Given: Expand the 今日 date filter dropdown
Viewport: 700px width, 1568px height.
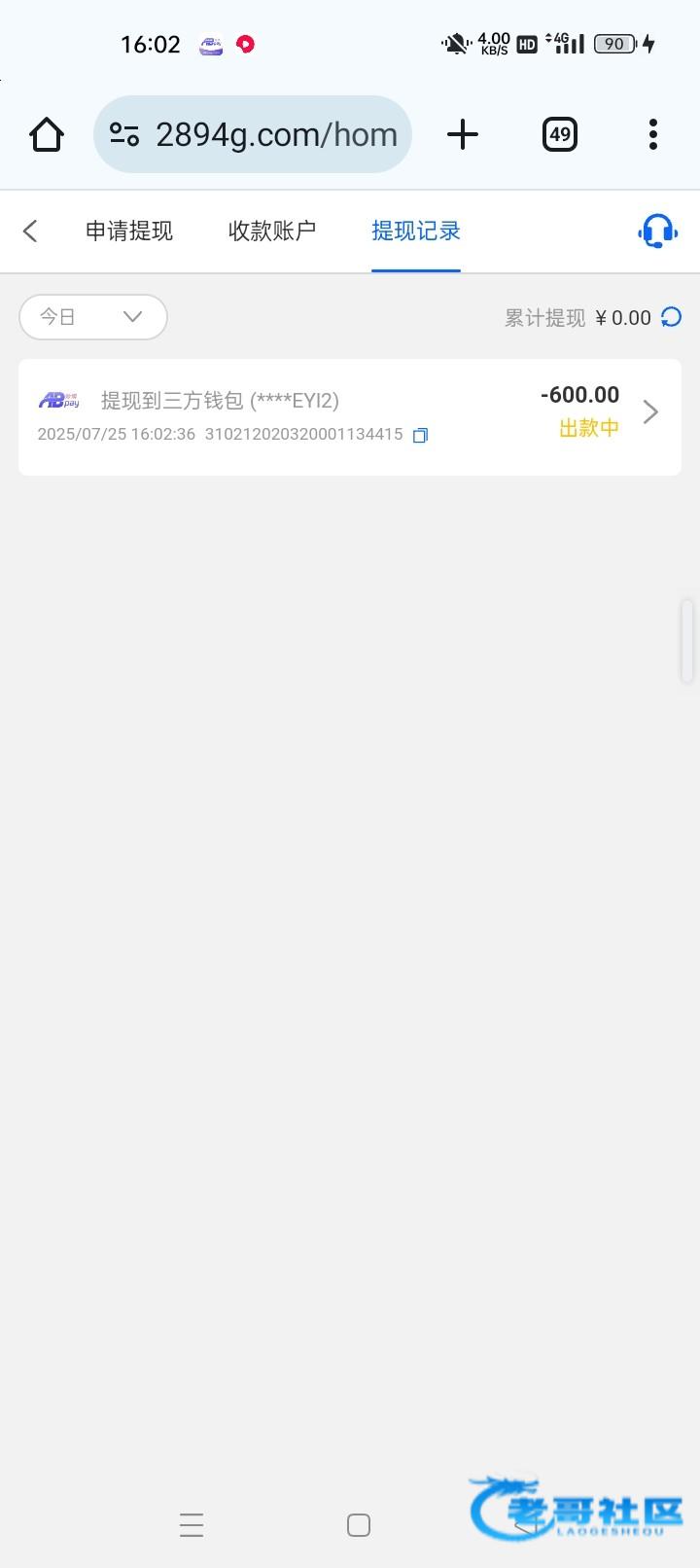Looking at the screenshot, I should point(93,317).
